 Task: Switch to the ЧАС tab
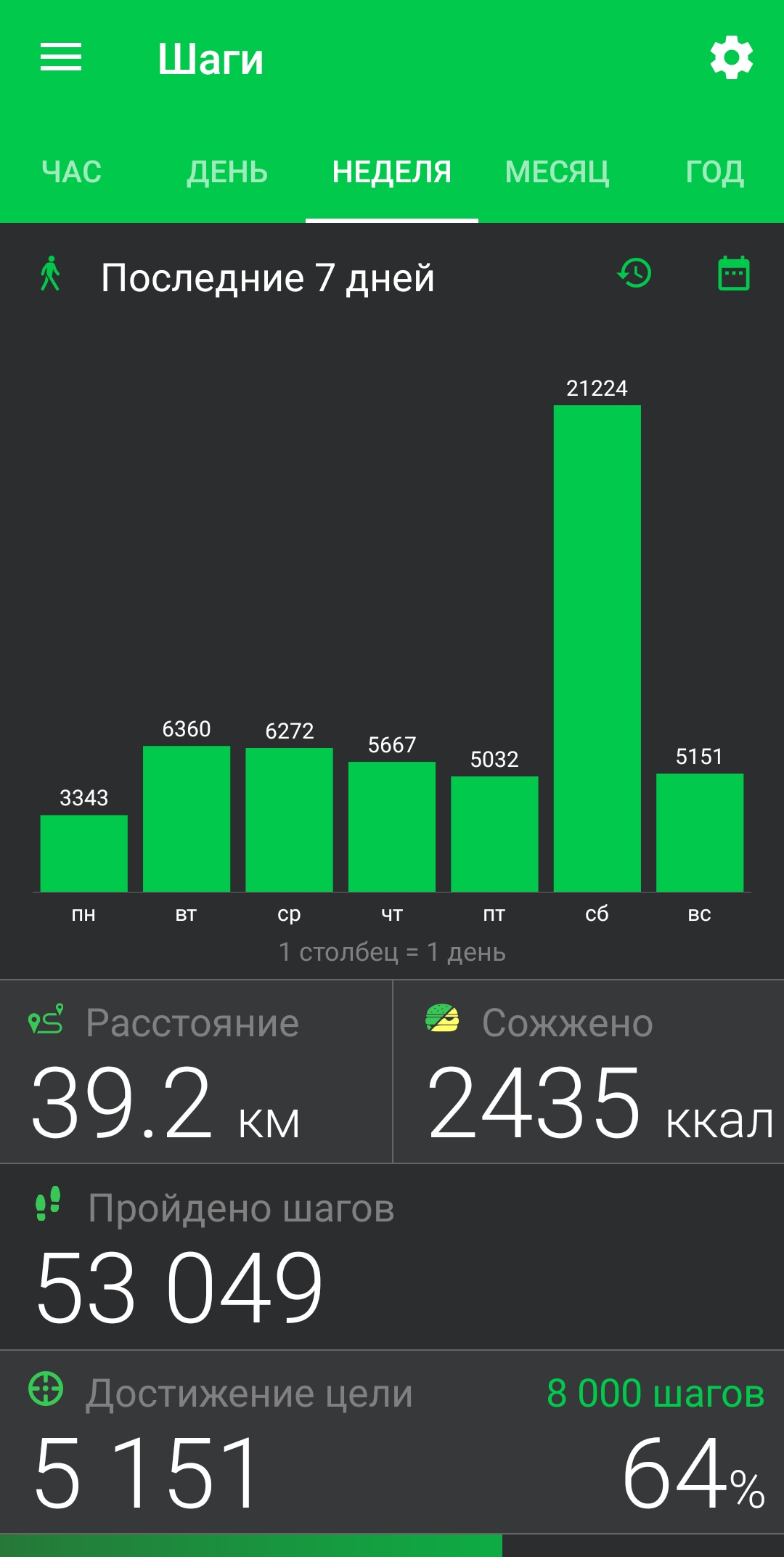[72, 172]
